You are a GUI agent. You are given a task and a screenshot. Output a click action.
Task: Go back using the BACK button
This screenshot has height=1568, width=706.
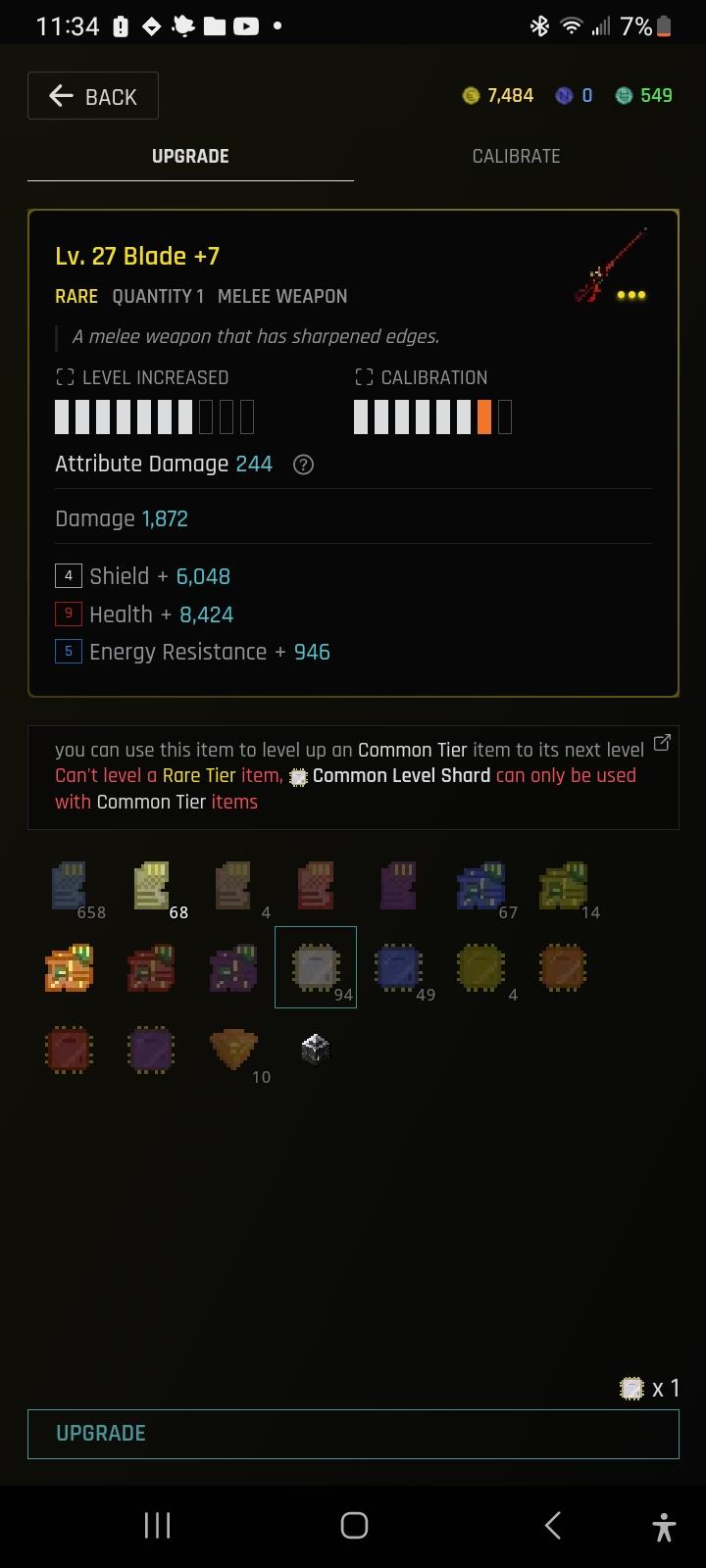coord(93,96)
